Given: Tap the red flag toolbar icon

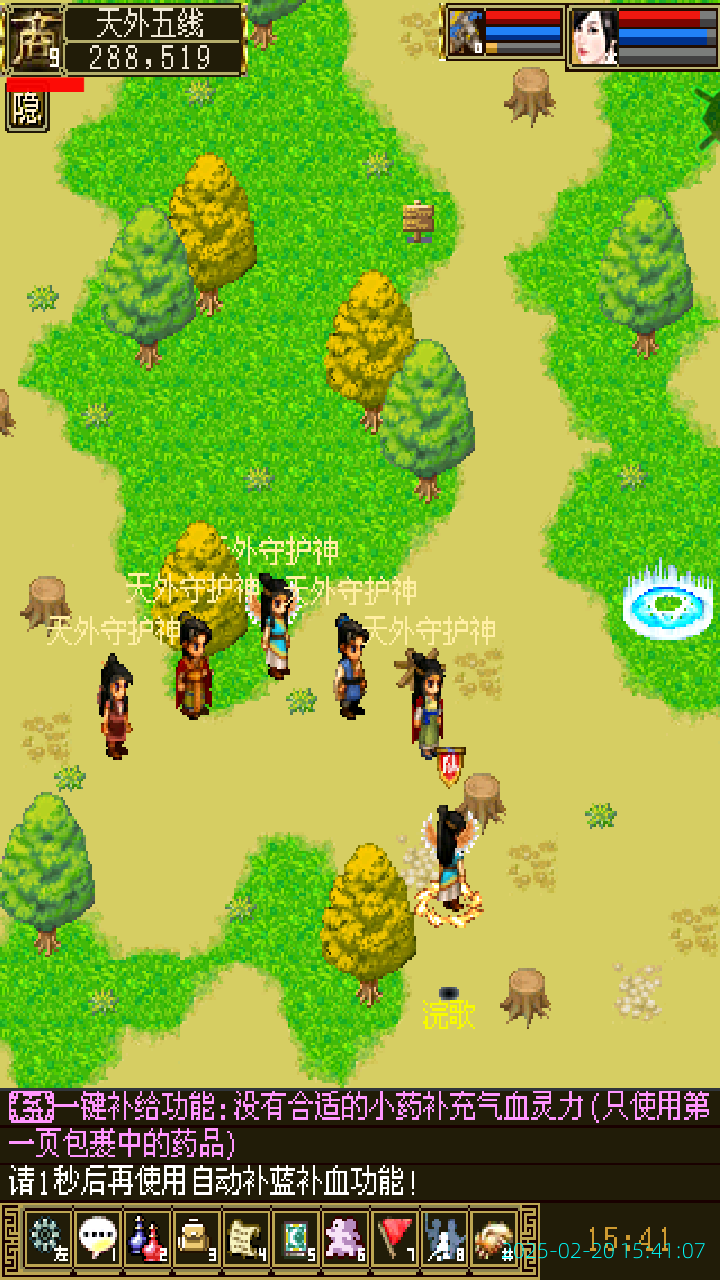Looking at the screenshot, I should coord(396,1238).
